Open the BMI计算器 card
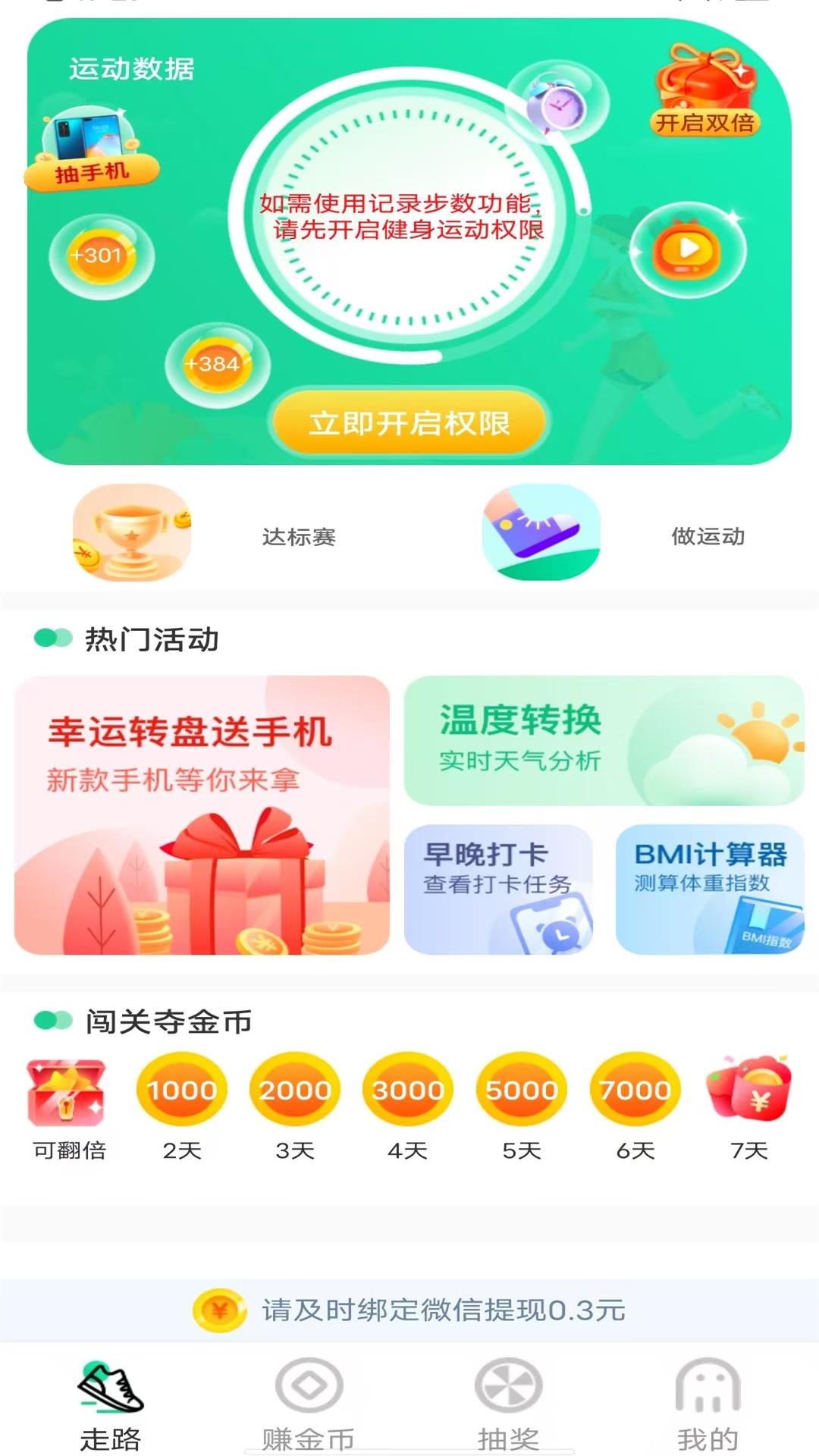 [709, 891]
